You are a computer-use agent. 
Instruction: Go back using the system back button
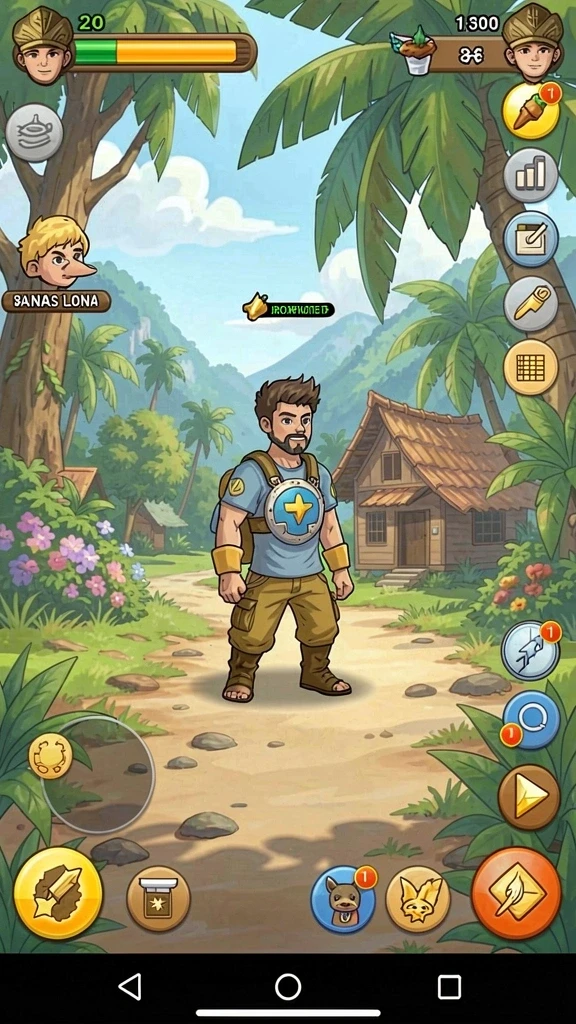pyautogui.click(x=131, y=987)
